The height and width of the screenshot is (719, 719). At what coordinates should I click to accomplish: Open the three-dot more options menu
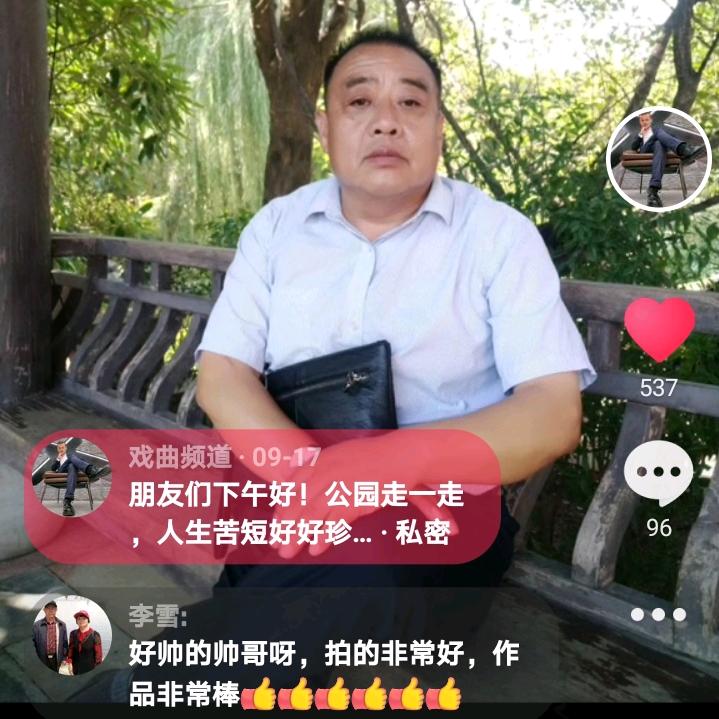(658, 614)
